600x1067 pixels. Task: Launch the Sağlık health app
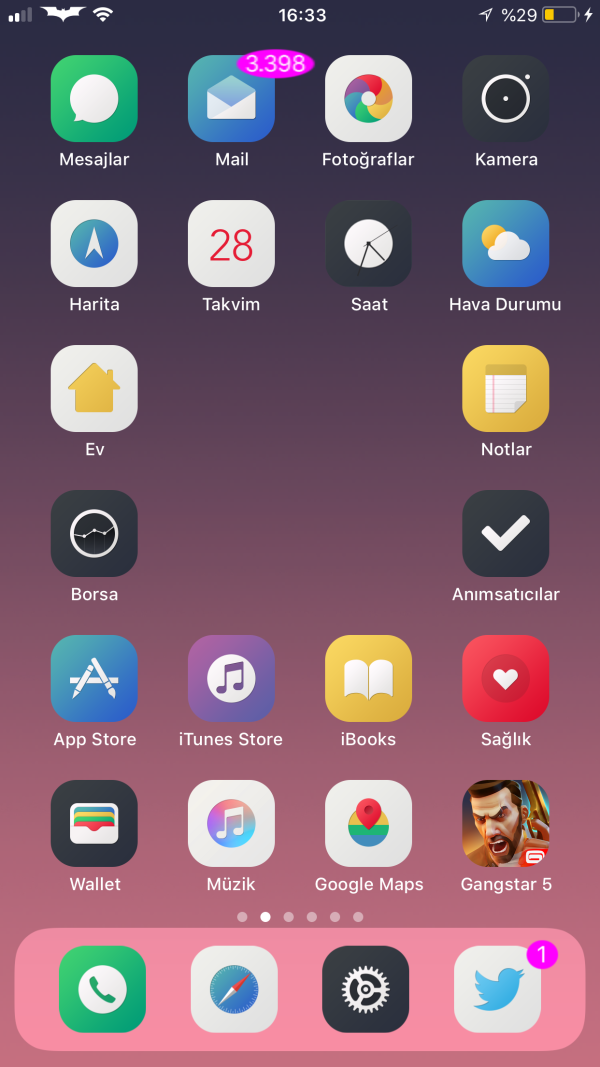(505, 678)
